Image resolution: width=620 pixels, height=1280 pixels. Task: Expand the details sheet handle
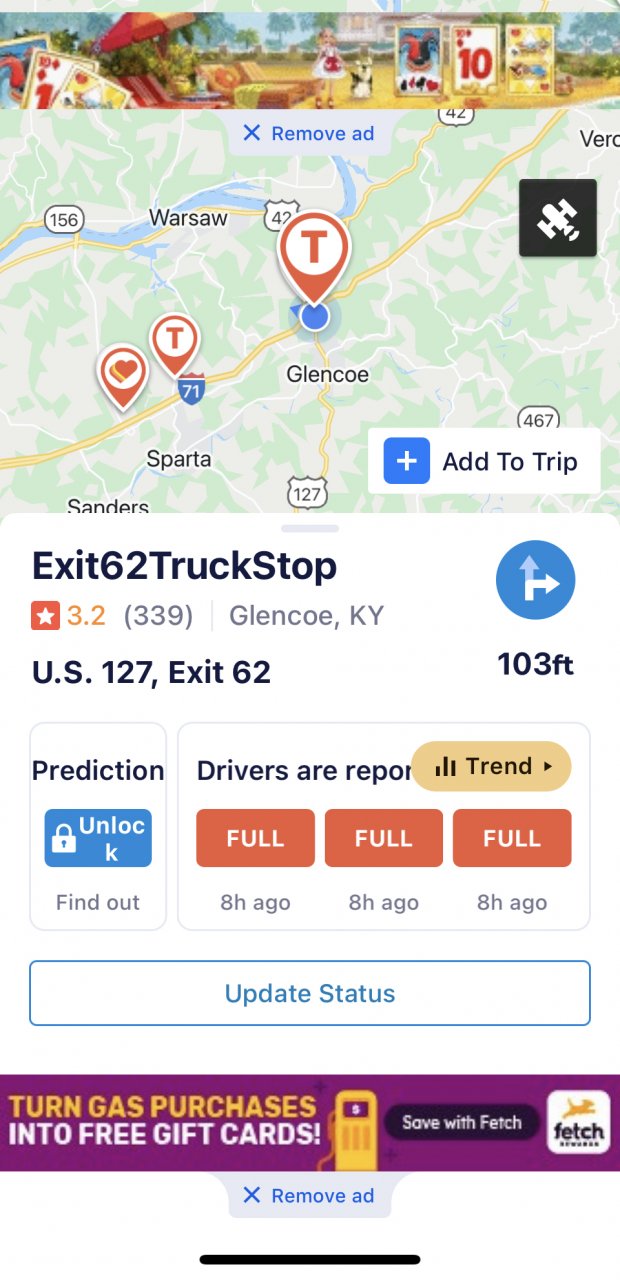(x=310, y=528)
